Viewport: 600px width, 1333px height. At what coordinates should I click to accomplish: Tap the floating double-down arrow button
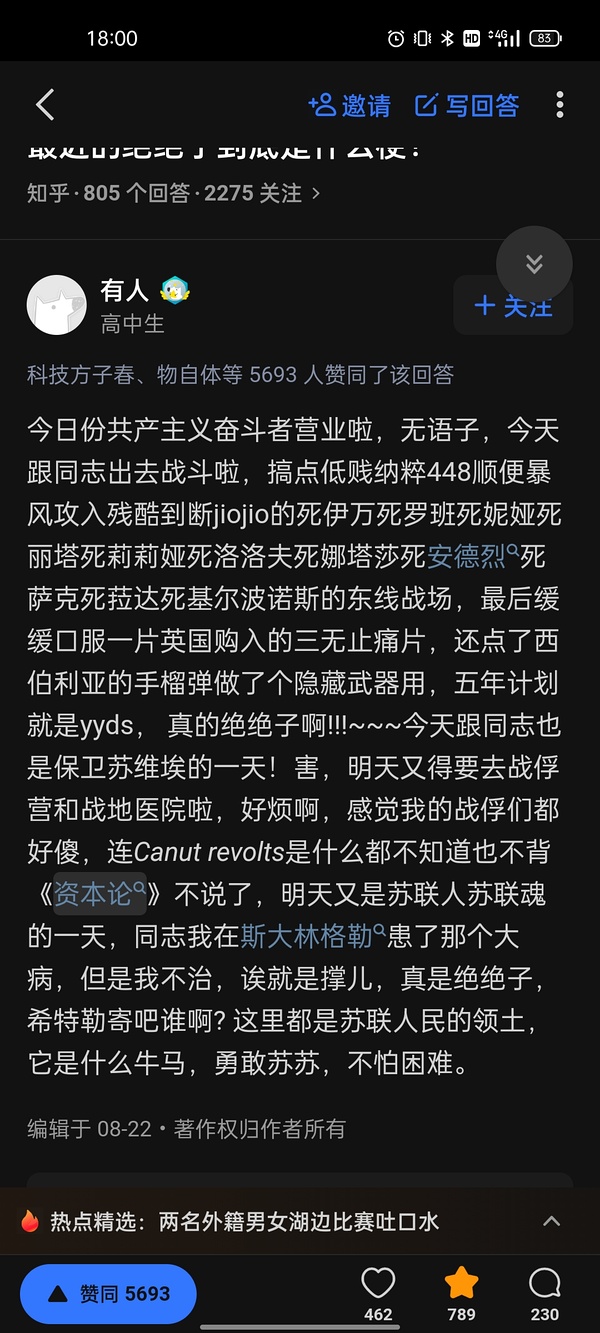pyautogui.click(x=534, y=264)
